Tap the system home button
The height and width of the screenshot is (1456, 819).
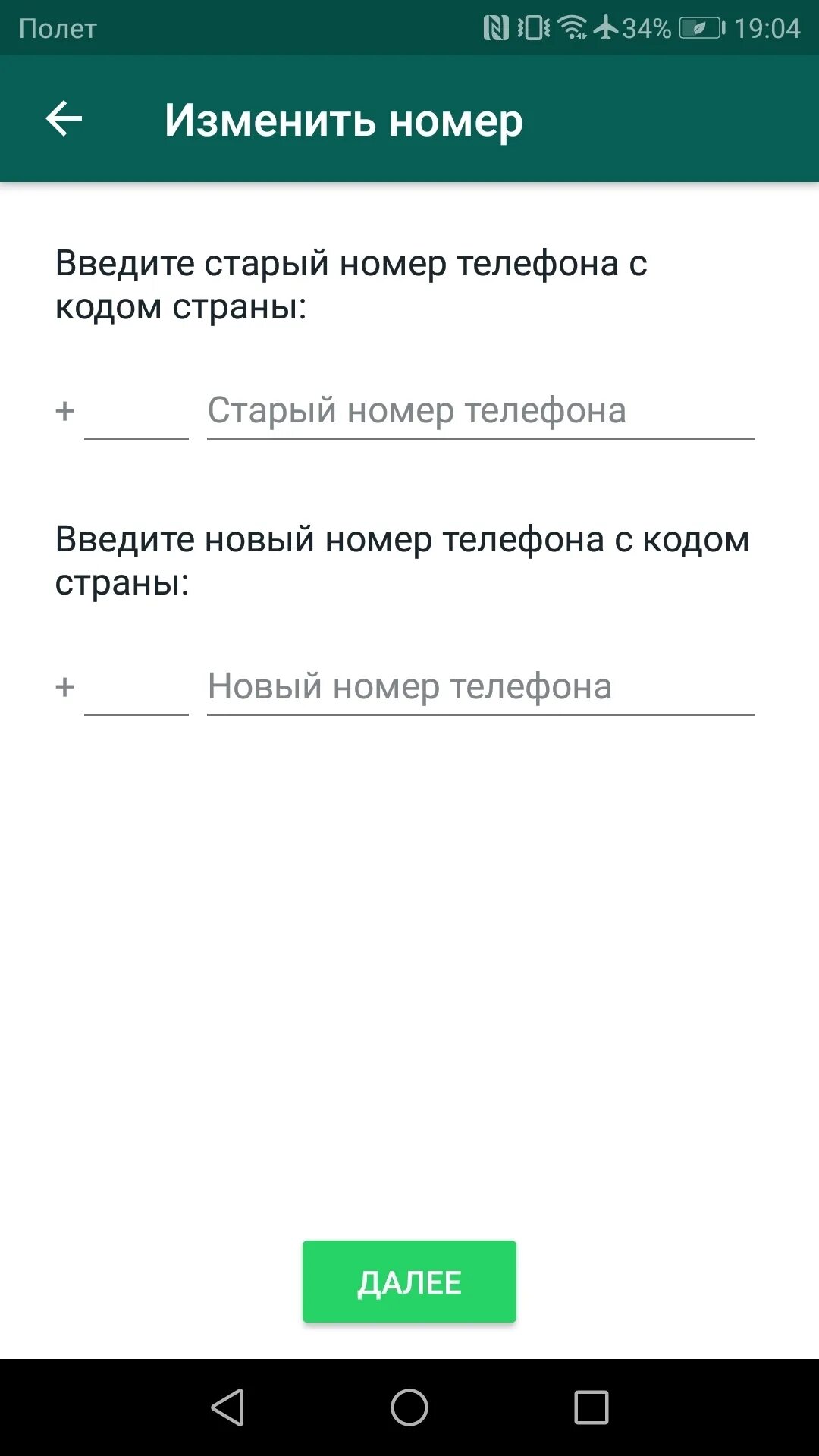click(409, 1407)
